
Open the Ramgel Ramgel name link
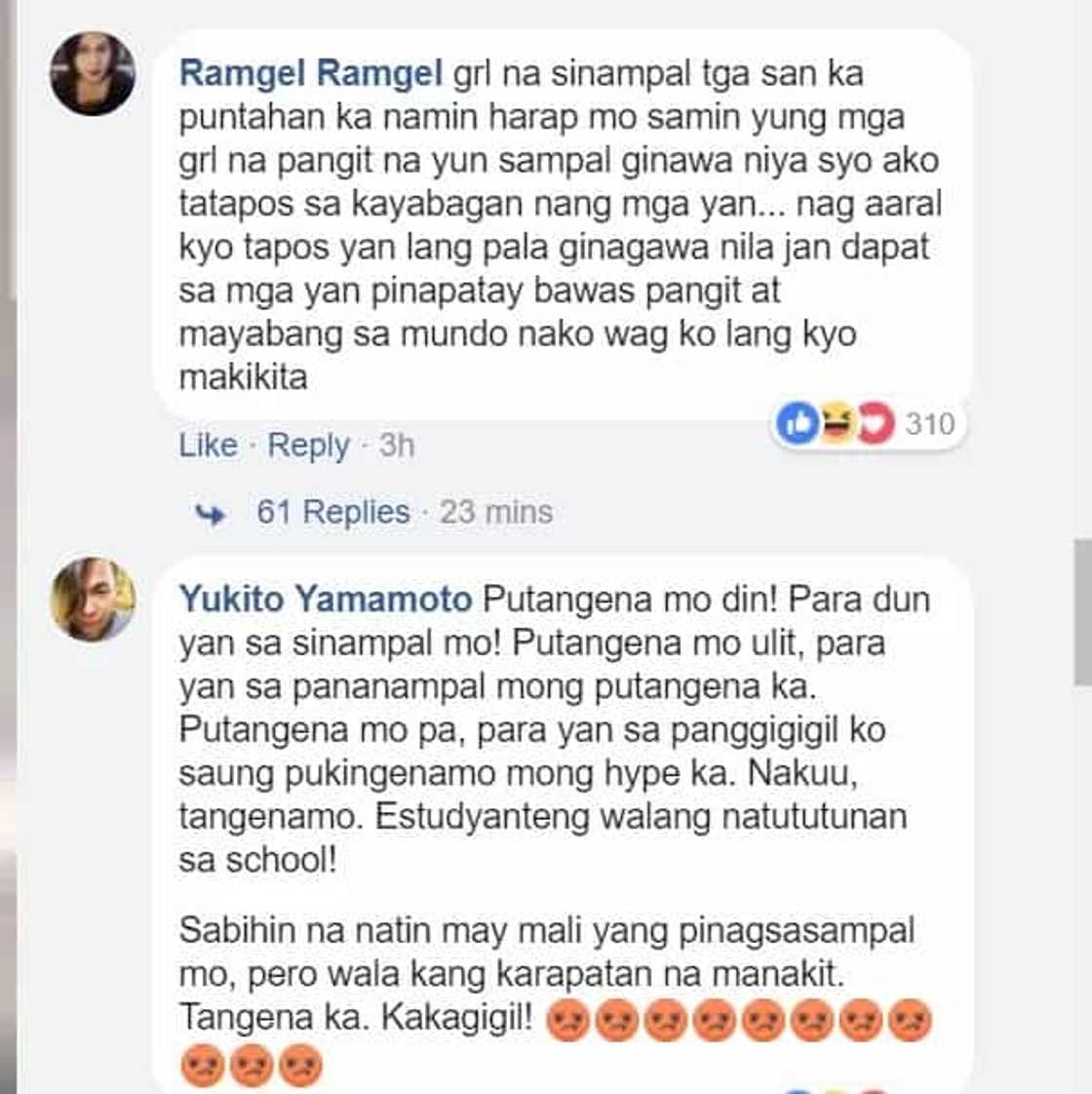(310, 73)
